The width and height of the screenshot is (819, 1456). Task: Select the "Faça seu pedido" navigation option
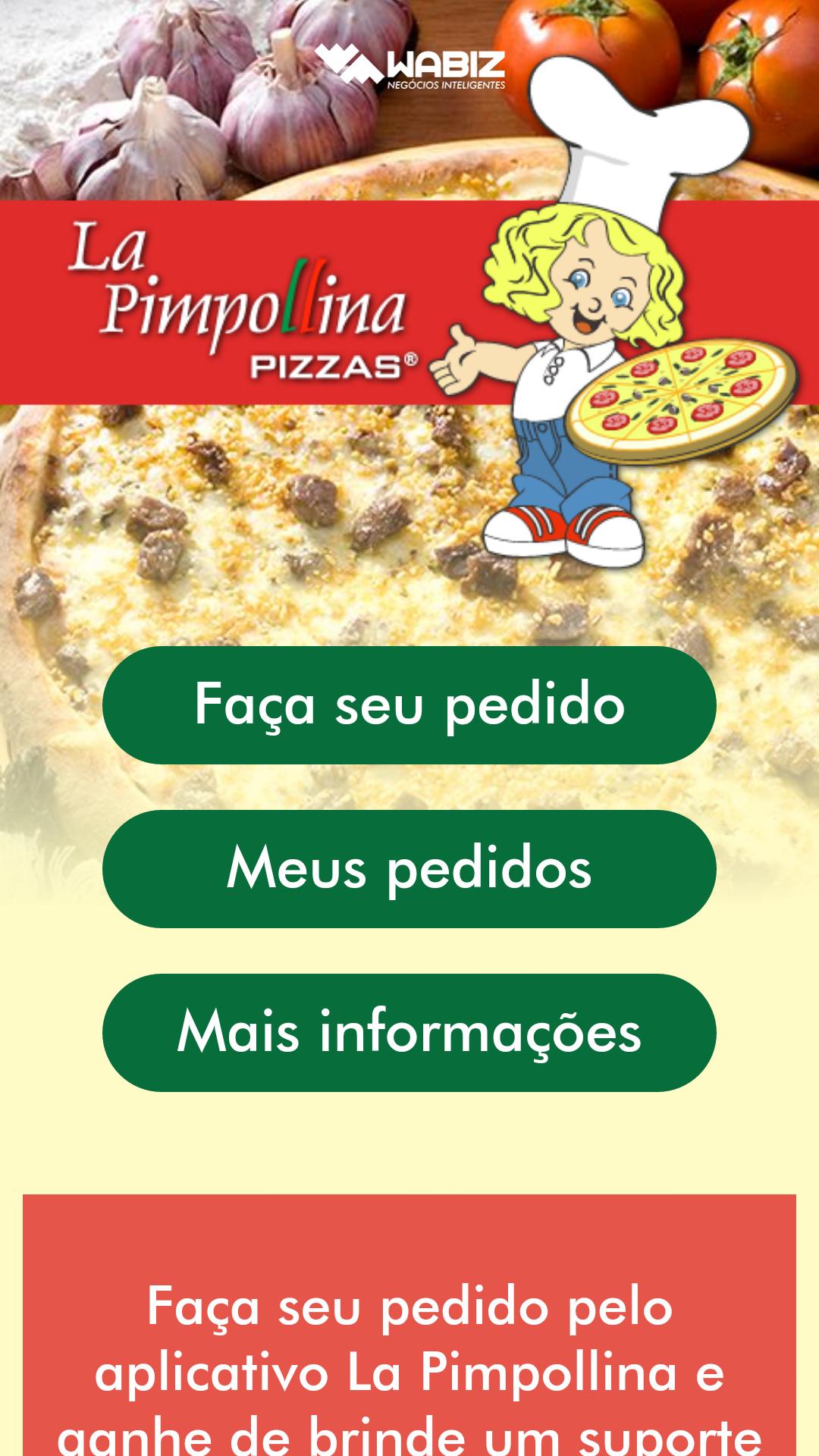click(x=409, y=705)
